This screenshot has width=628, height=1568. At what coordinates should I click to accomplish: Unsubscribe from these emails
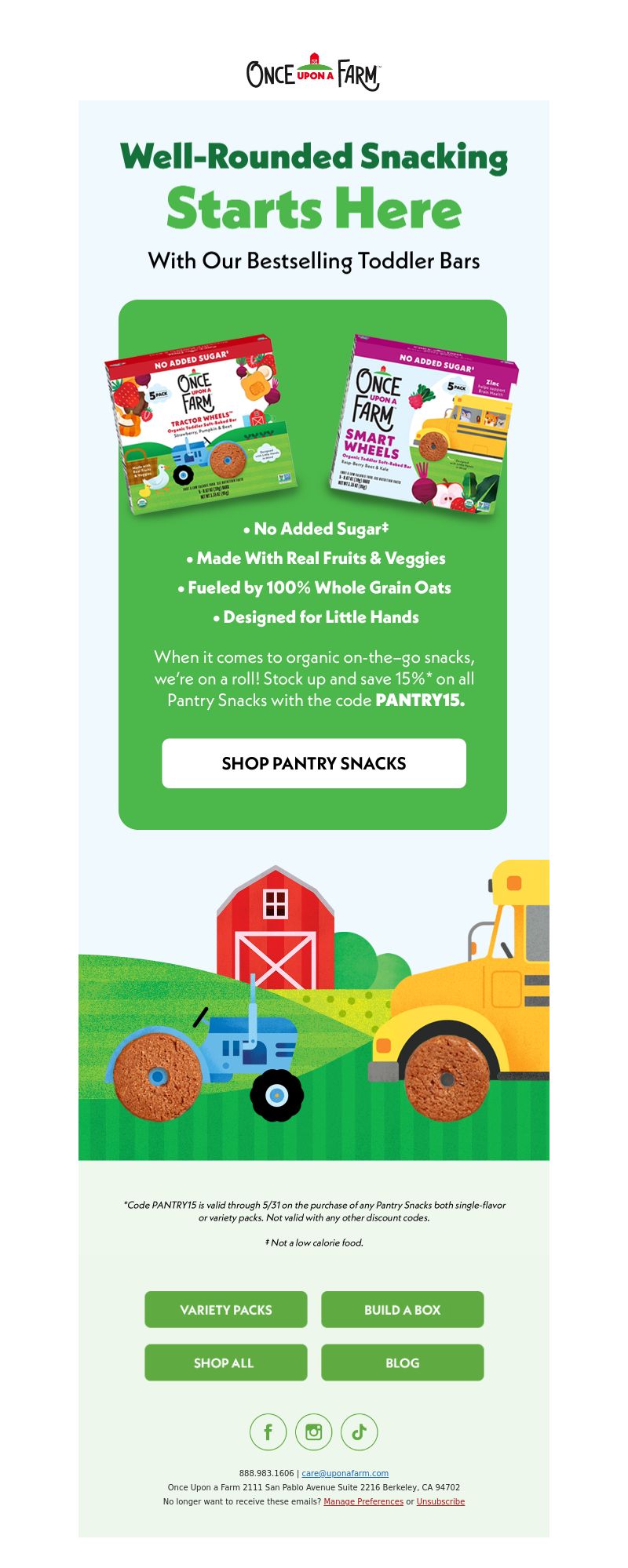(440, 1501)
